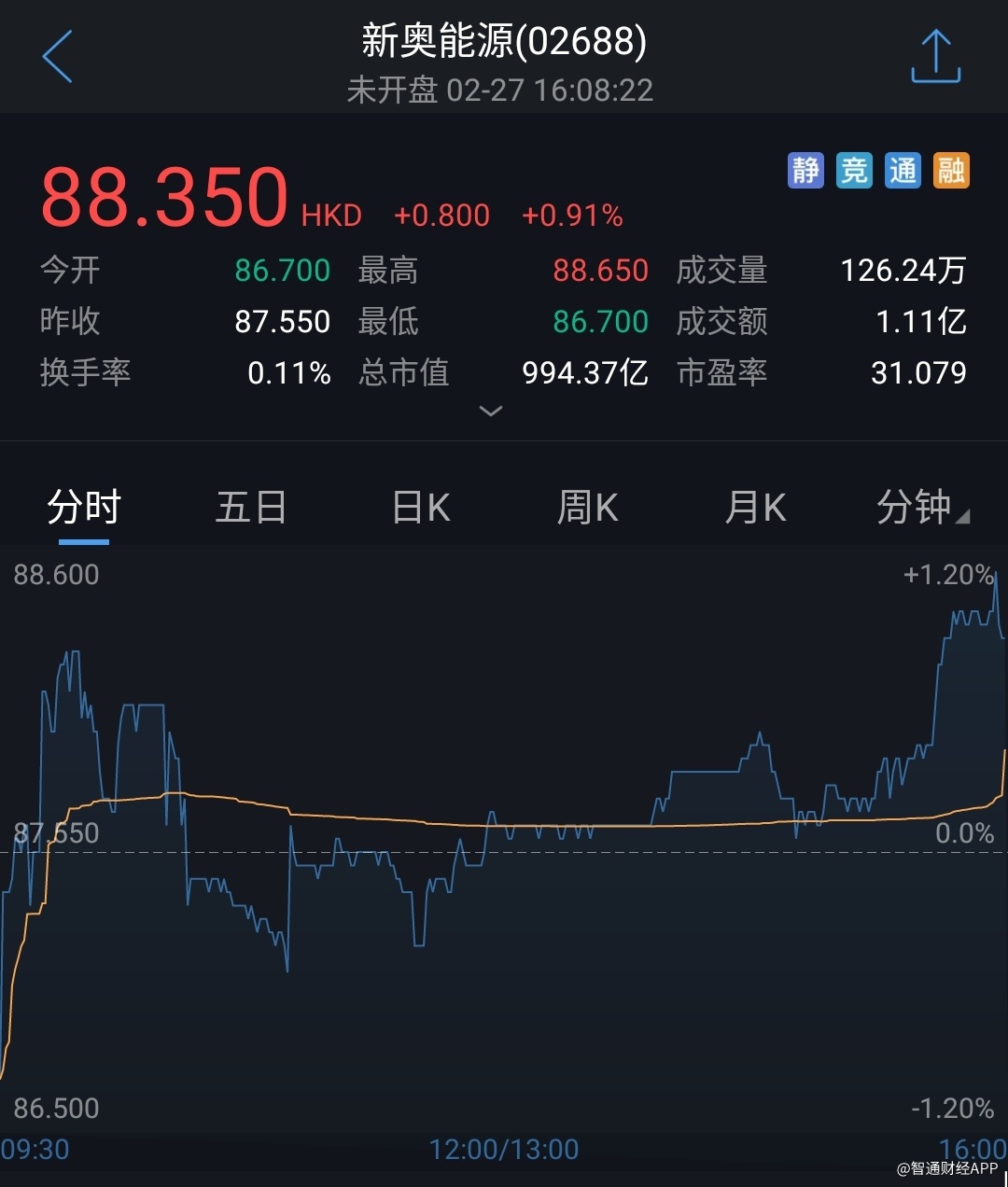This screenshot has width=1008, height=1187.
Task: View the 月K chart tab
Action: pyautogui.click(x=755, y=509)
